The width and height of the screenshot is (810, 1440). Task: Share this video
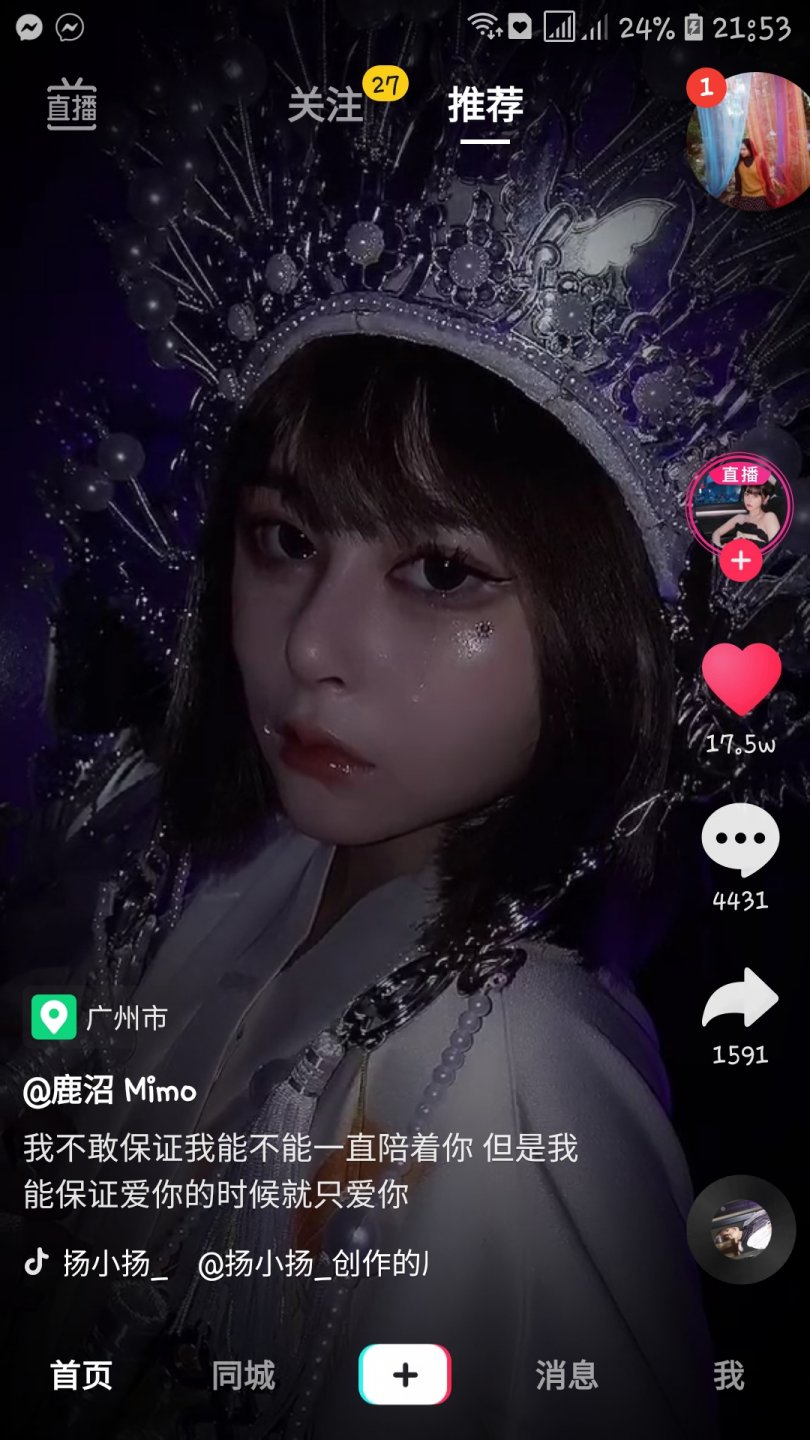click(x=740, y=1000)
